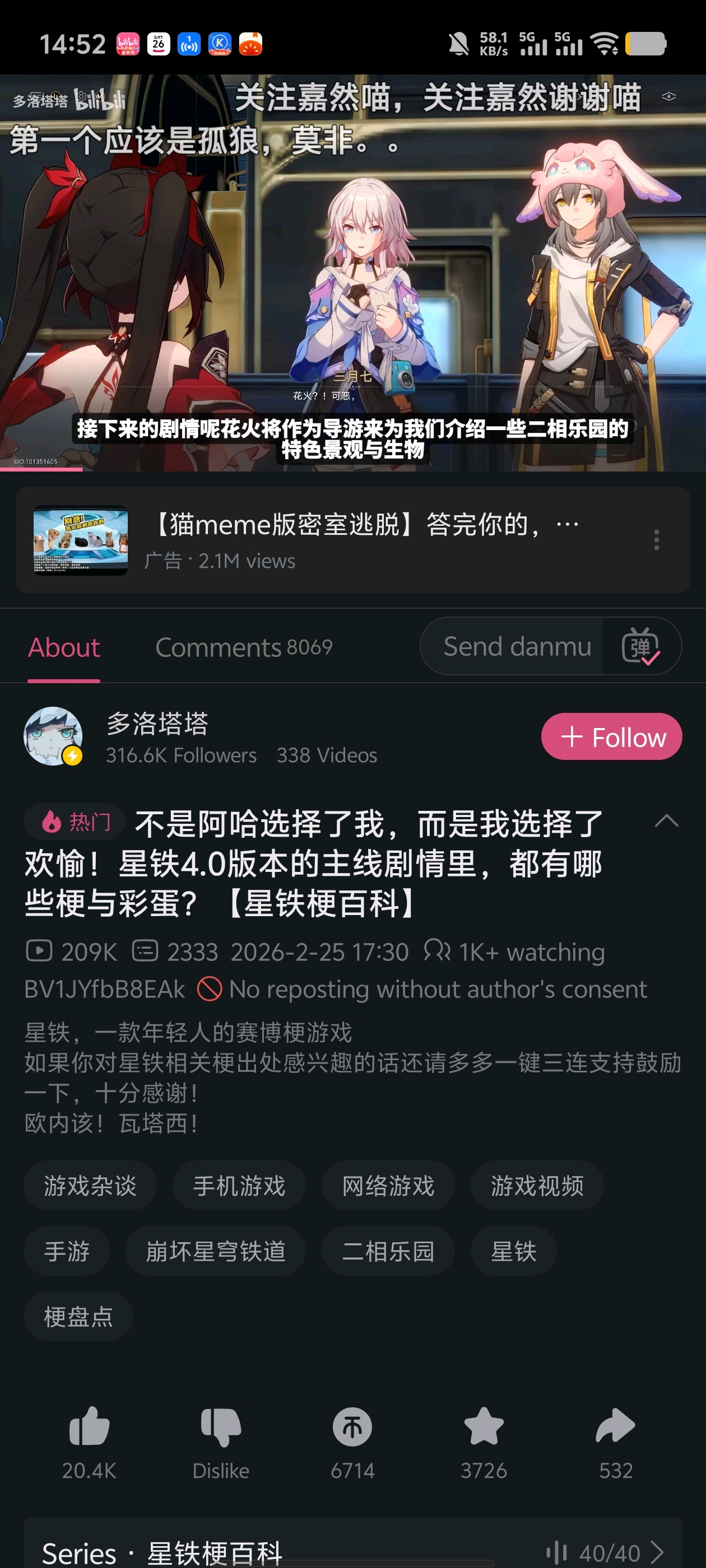Open the 游戏杂谈 tag
Viewport: 706px width, 1568px height.
point(90,1185)
